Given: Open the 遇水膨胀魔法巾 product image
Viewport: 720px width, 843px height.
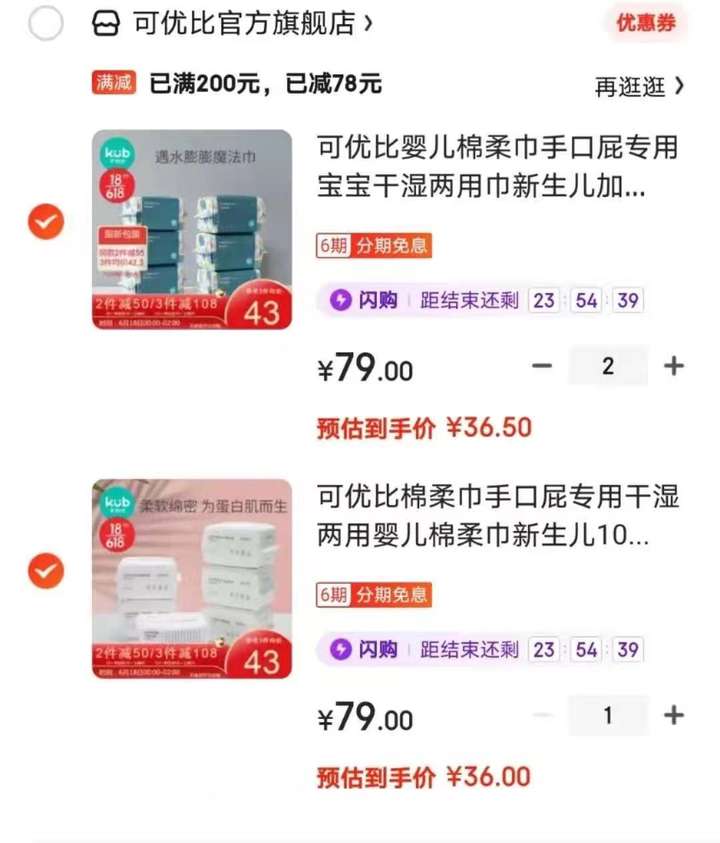Looking at the screenshot, I should pos(192,229).
